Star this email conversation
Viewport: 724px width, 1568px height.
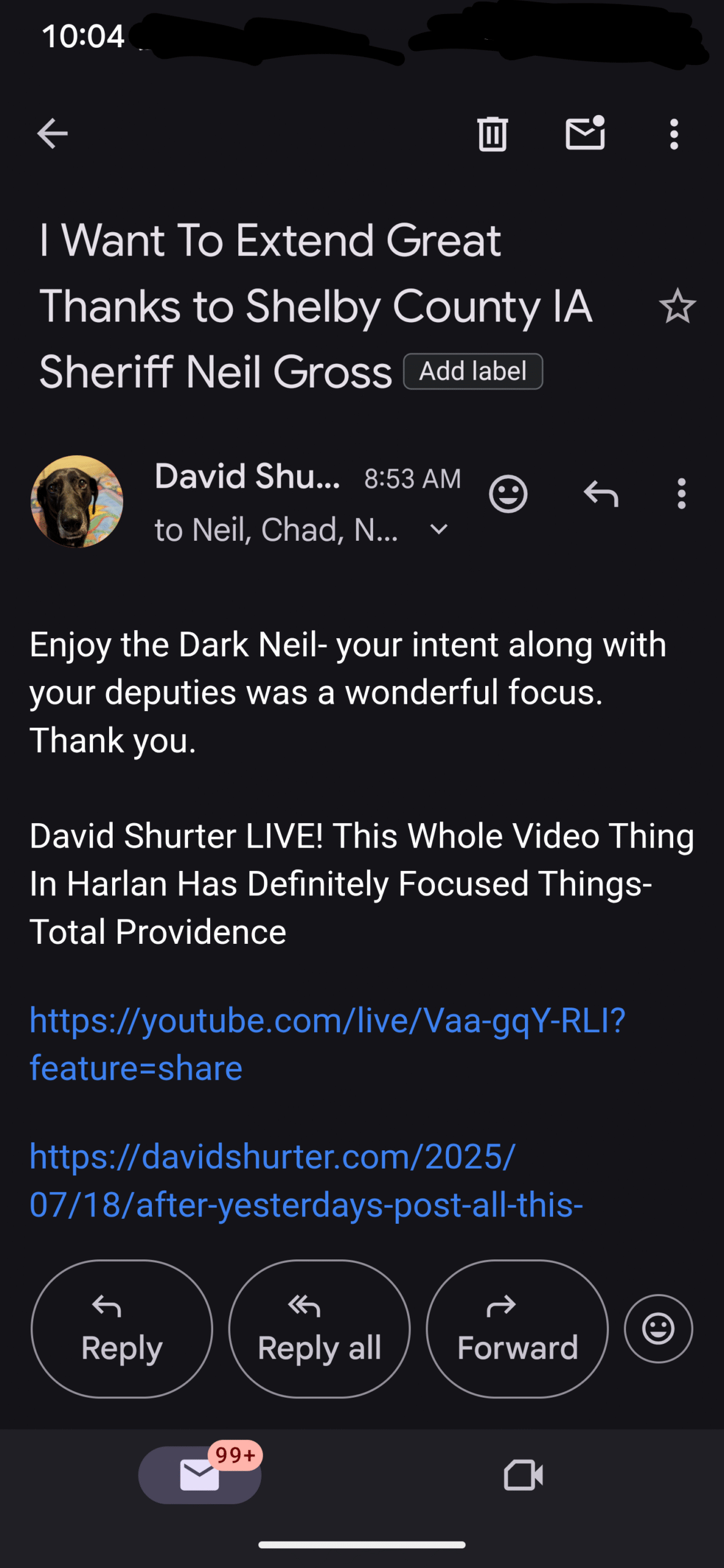click(x=677, y=306)
